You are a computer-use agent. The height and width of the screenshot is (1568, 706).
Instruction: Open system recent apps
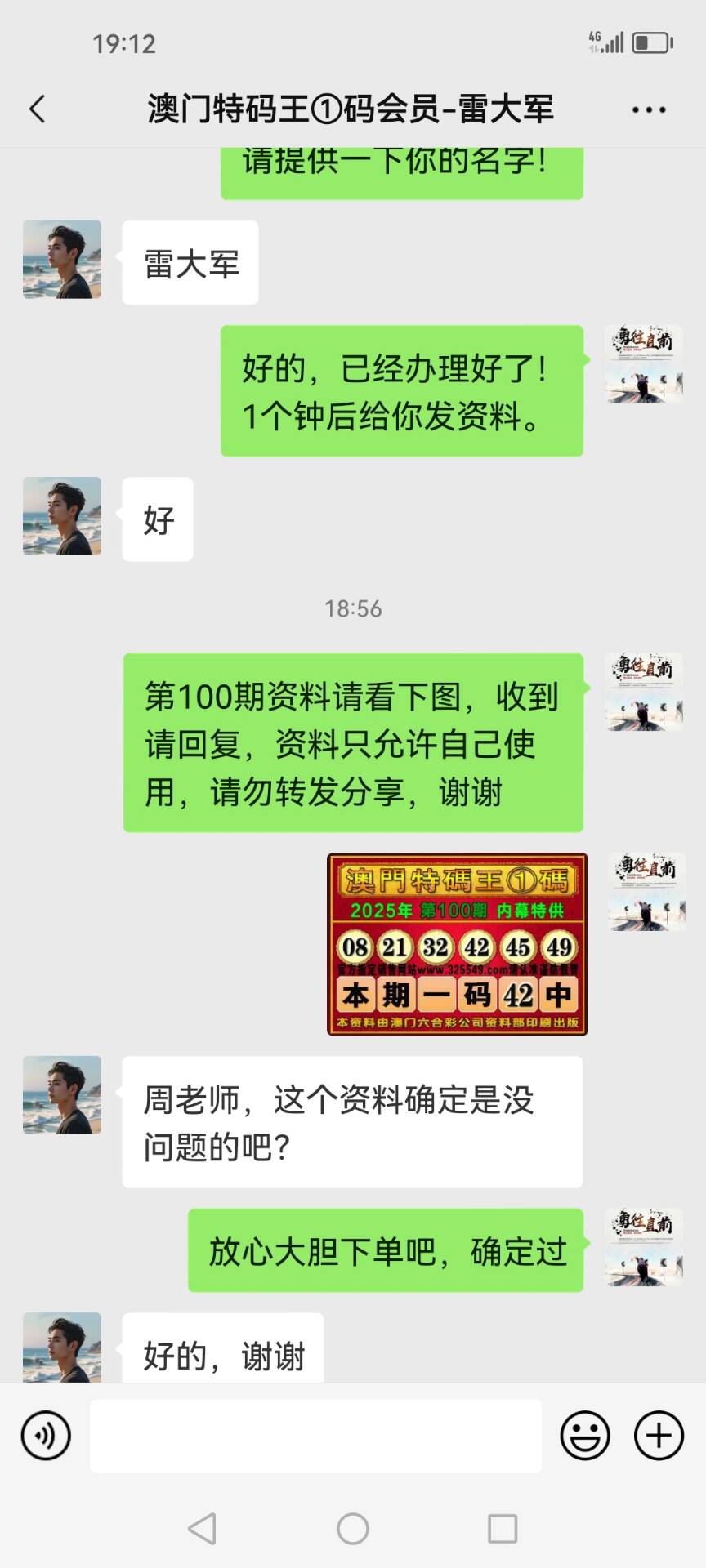[x=503, y=1529]
